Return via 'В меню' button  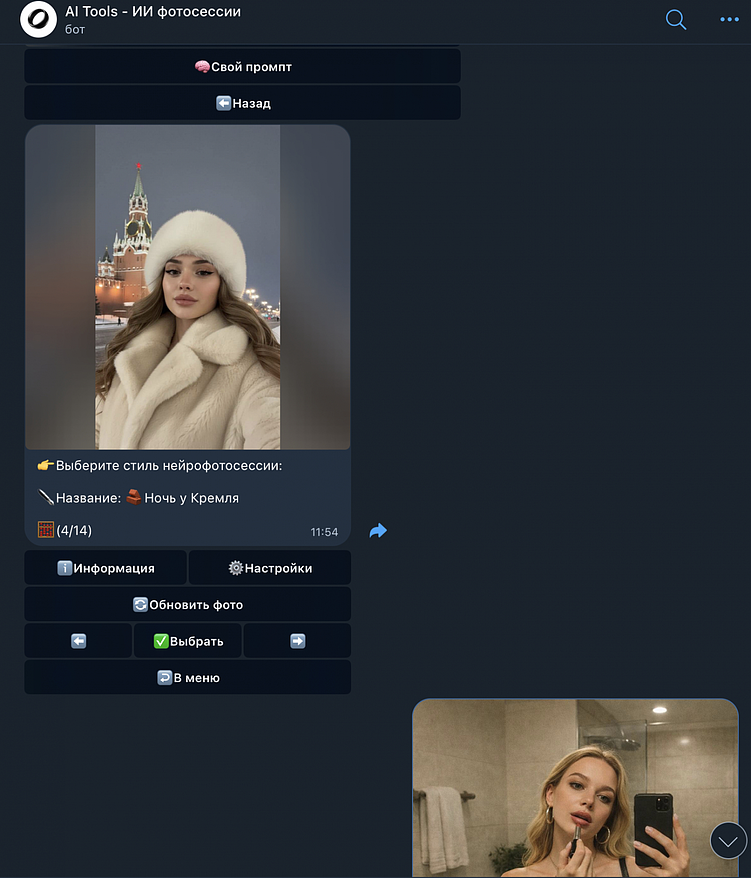coord(188,677)
